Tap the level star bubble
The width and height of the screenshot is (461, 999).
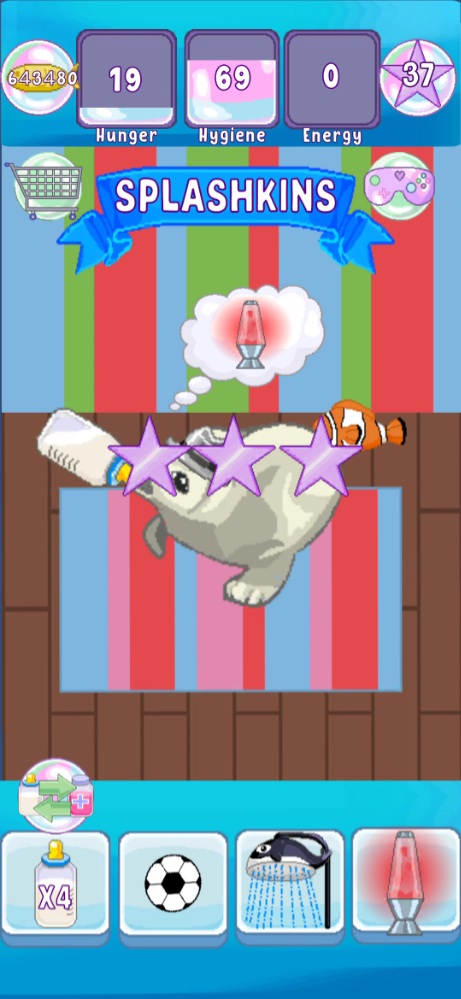click(418, 77)
